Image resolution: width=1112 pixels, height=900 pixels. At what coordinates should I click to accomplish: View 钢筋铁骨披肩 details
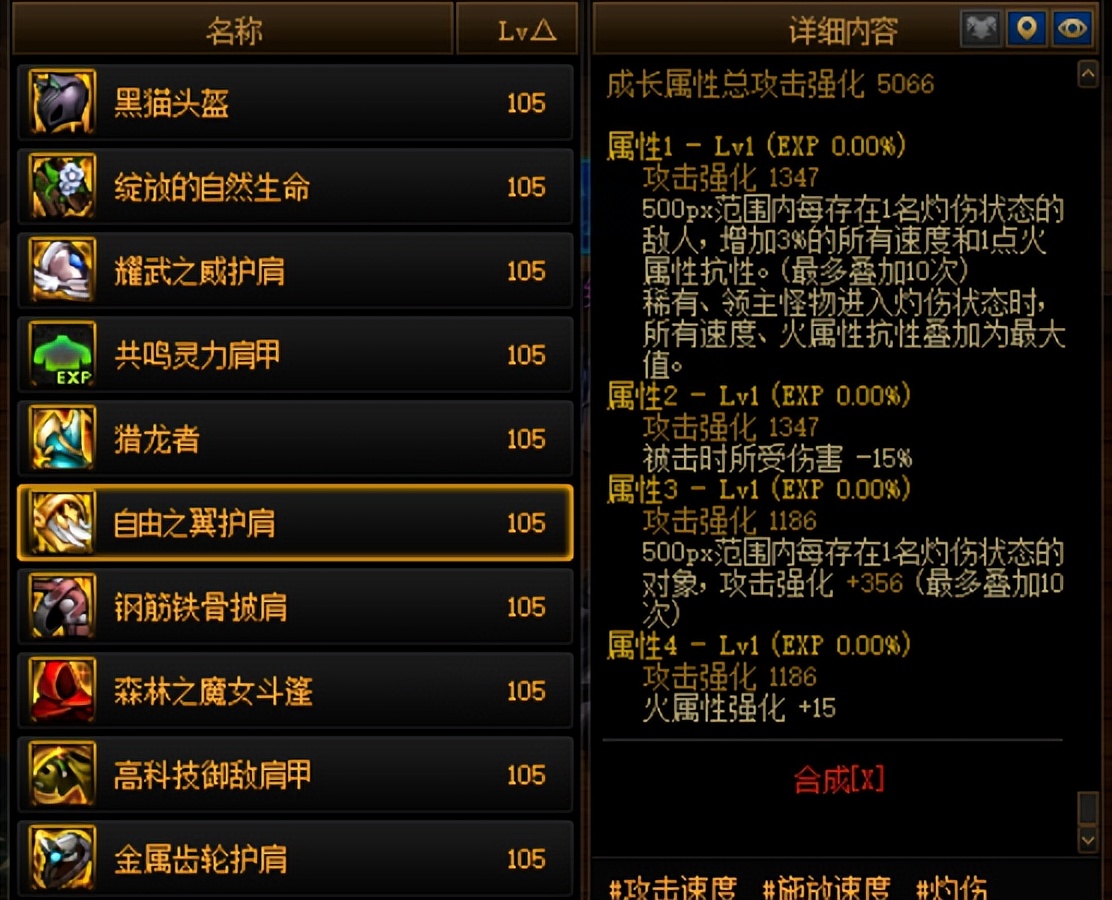click(x=295, y=607)
